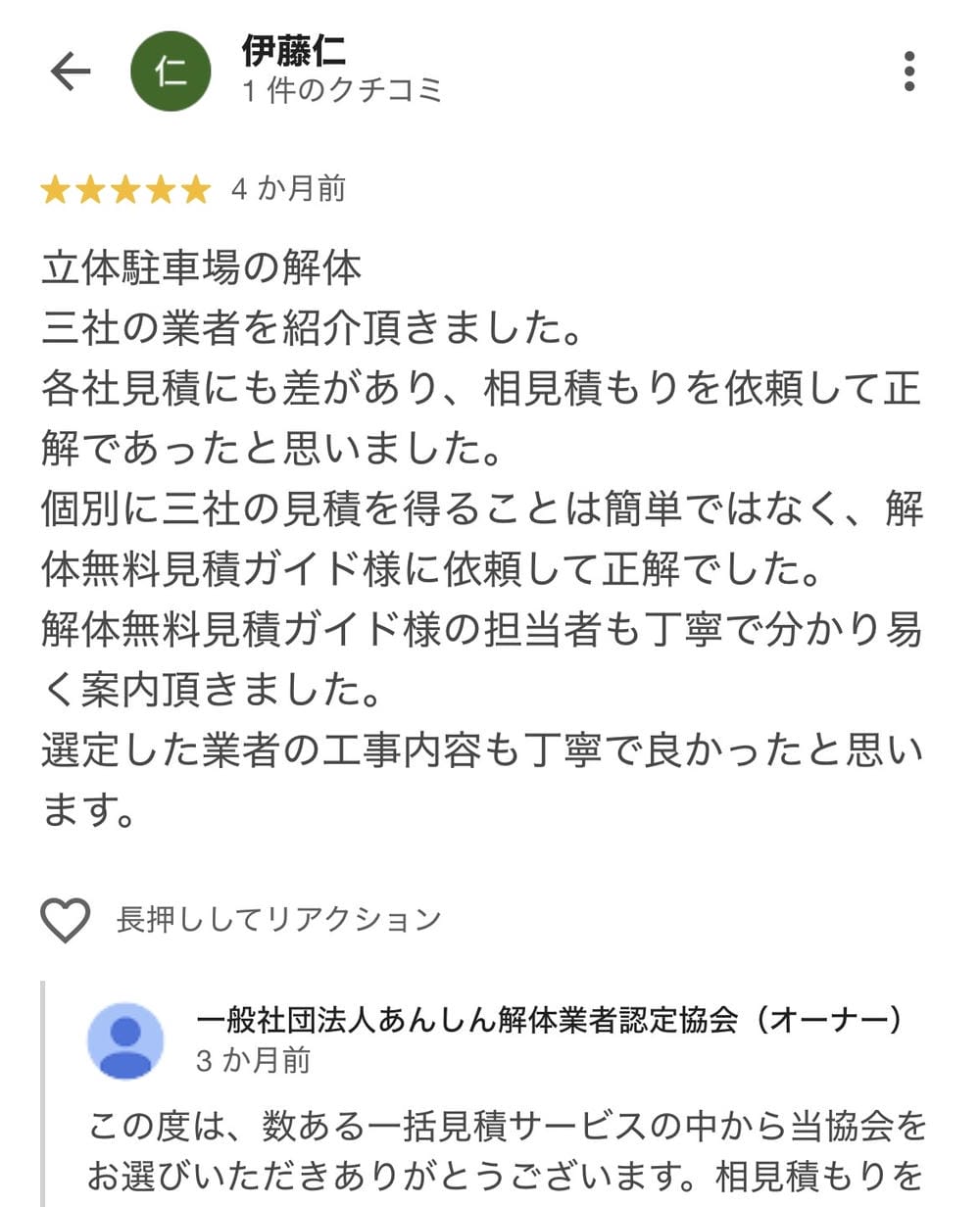Open the overflow menu for report options
Viewport: 980px width, 1207px height.
(x=909, y=71)
